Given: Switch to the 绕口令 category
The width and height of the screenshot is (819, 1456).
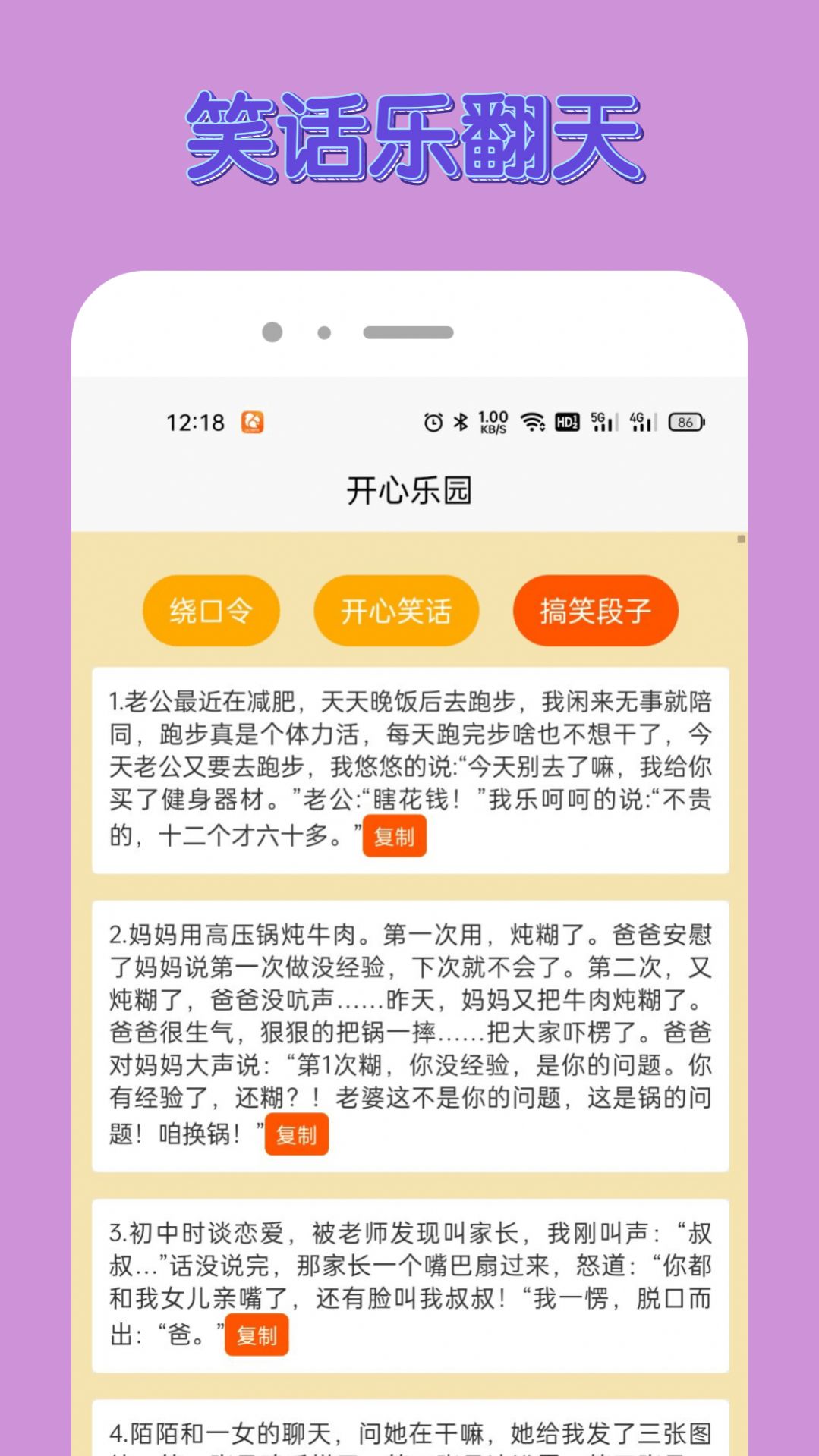Looking at the screenshot, I should [211, 611].
